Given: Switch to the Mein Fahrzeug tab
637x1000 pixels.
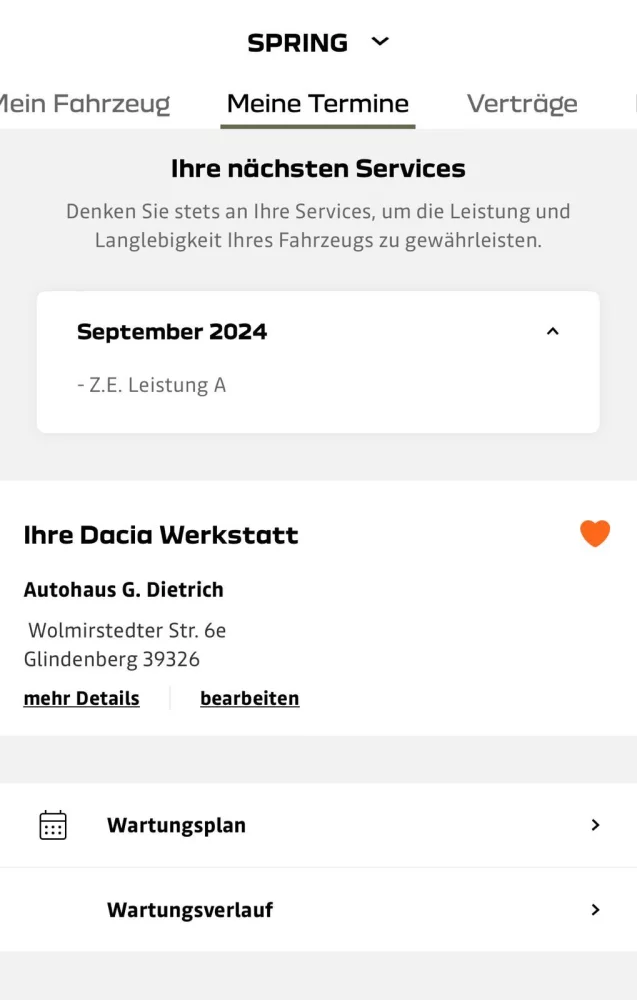Looking at the screenshot, I should [84, 103].
